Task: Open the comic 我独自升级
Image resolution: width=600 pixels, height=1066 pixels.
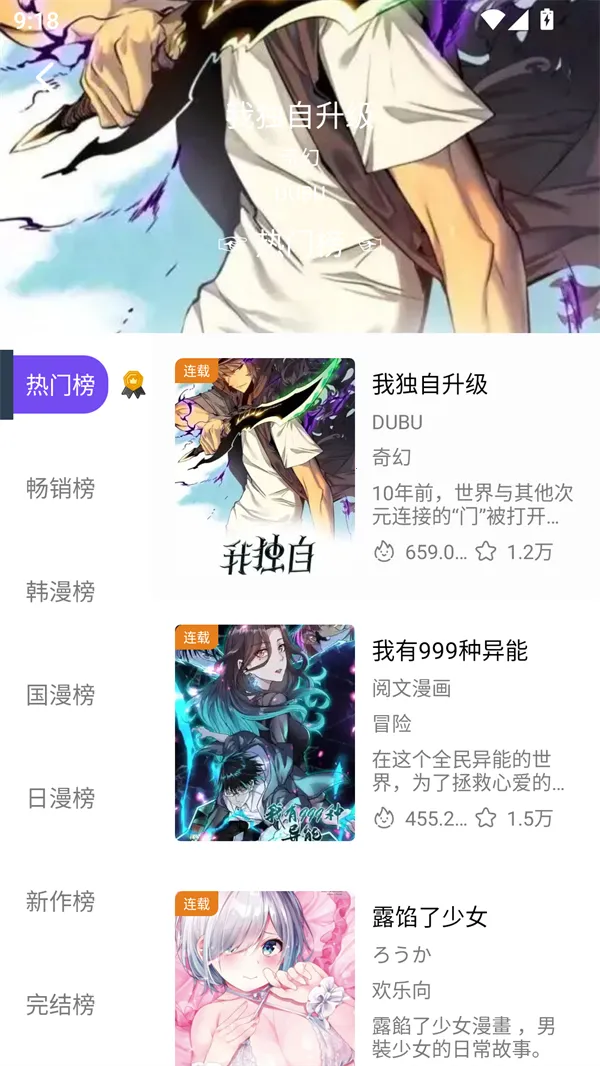Action: (430, 384)
